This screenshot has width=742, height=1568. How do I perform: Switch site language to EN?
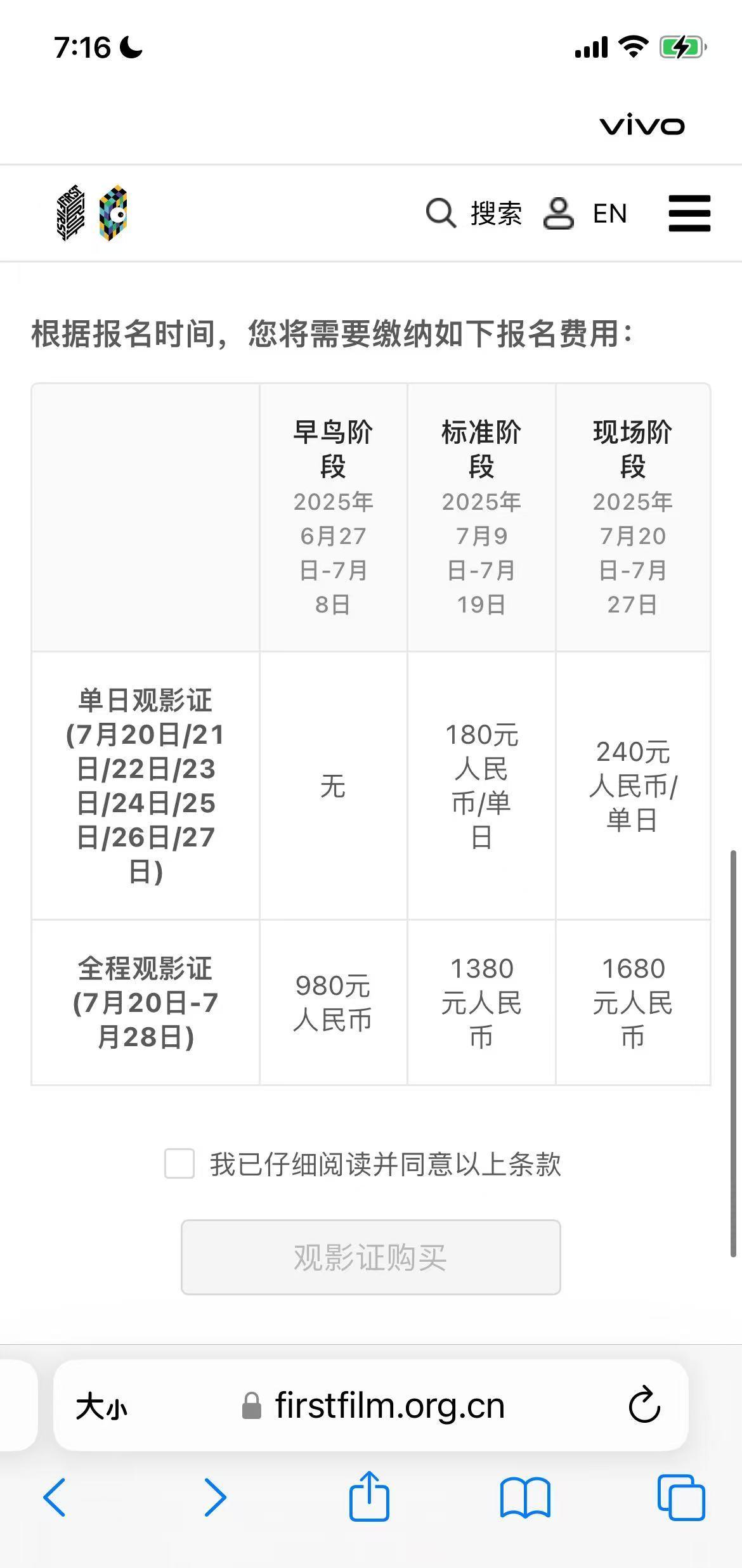point(609,214)
